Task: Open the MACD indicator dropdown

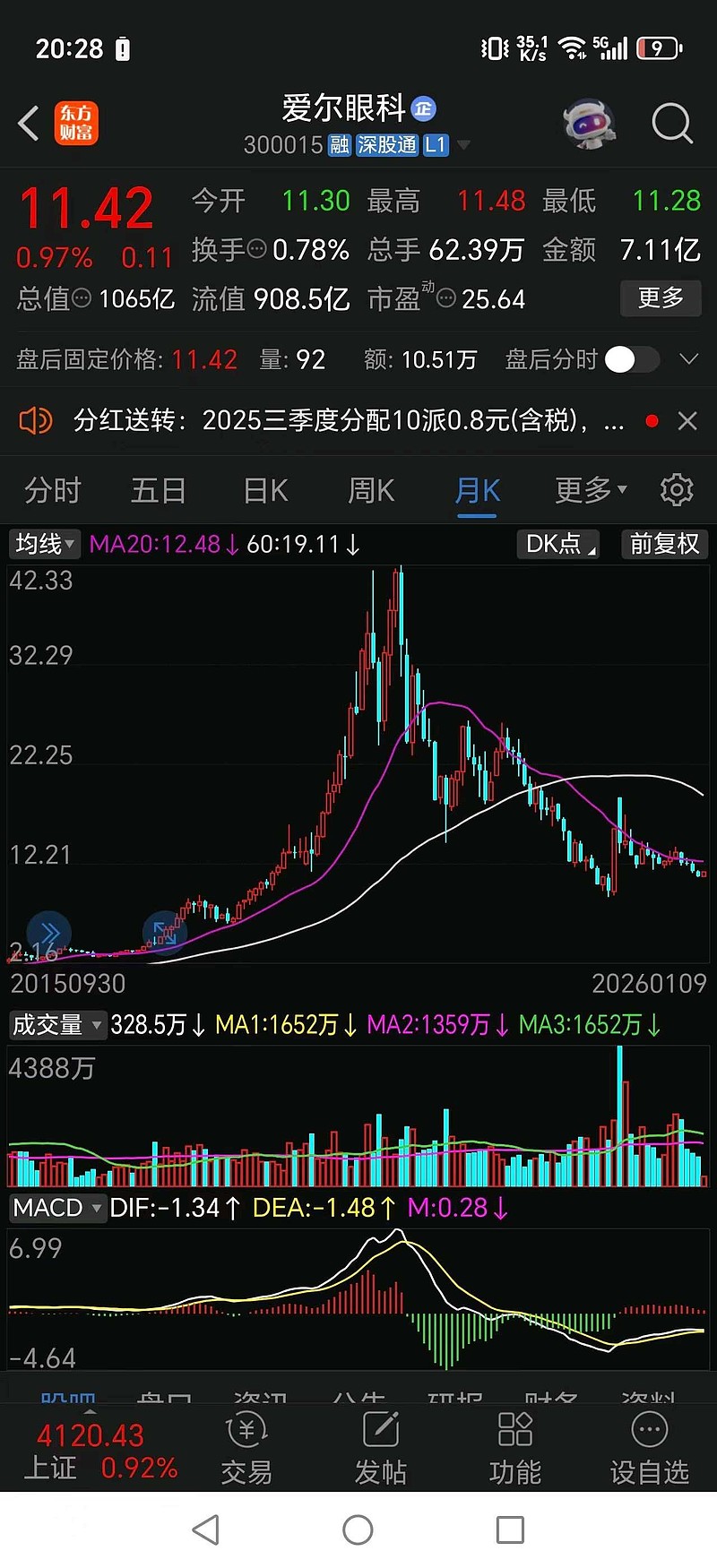Action: (x=56, y=1208)
